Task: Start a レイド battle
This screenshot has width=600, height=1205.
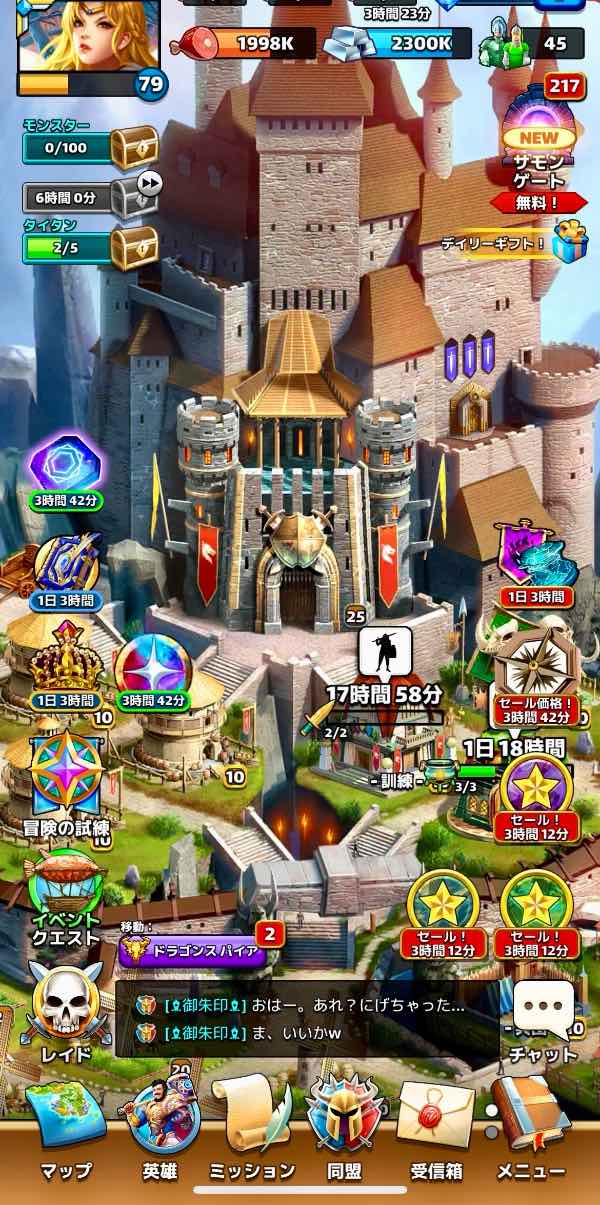Action: (x=66, y=1012)
